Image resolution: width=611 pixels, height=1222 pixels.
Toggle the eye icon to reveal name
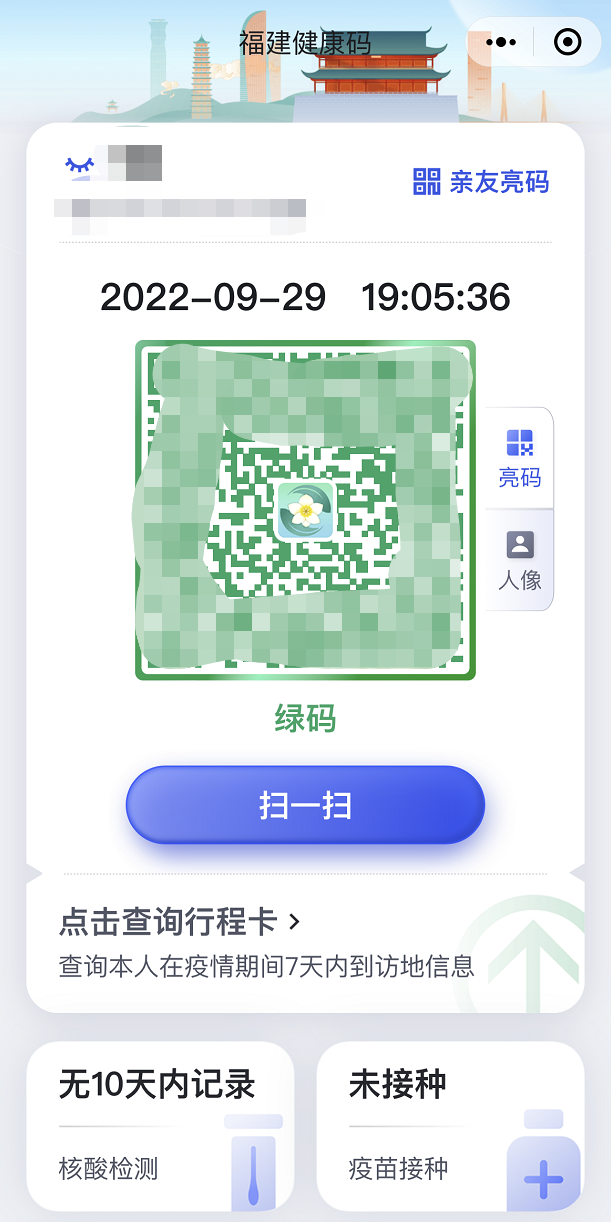[79, 163]
